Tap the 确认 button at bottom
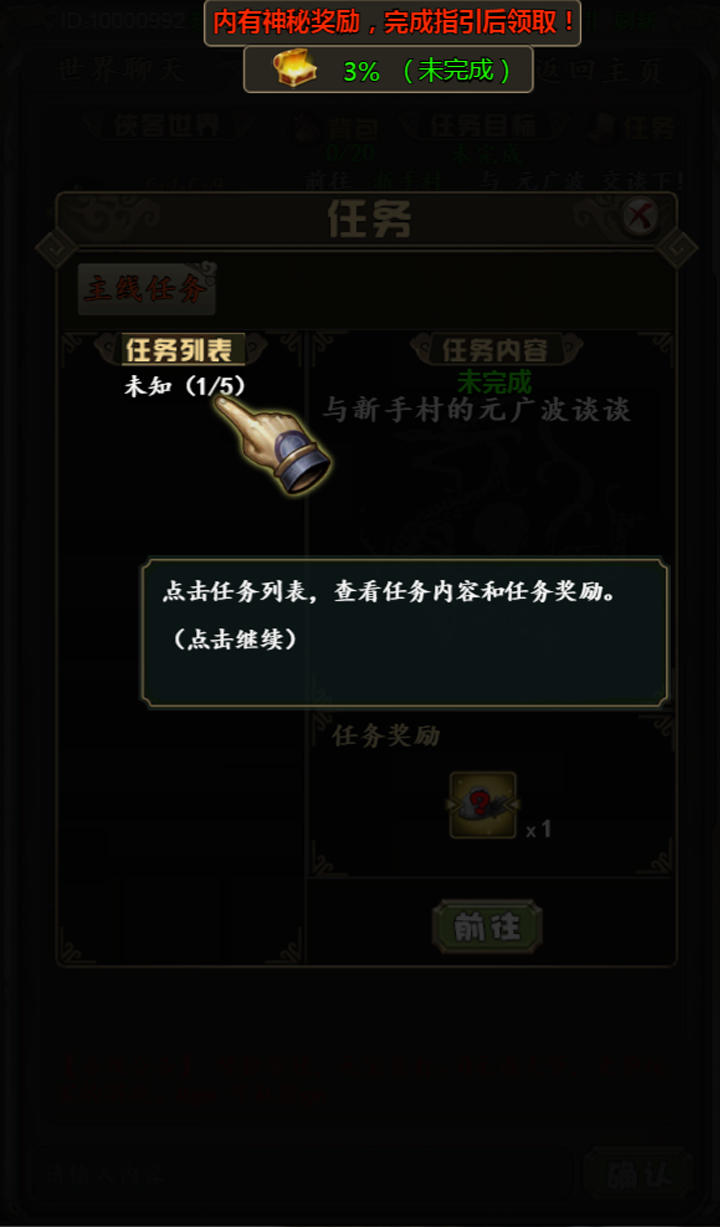This screenshot has width=720, height=1227. [x=637, y=1174]
